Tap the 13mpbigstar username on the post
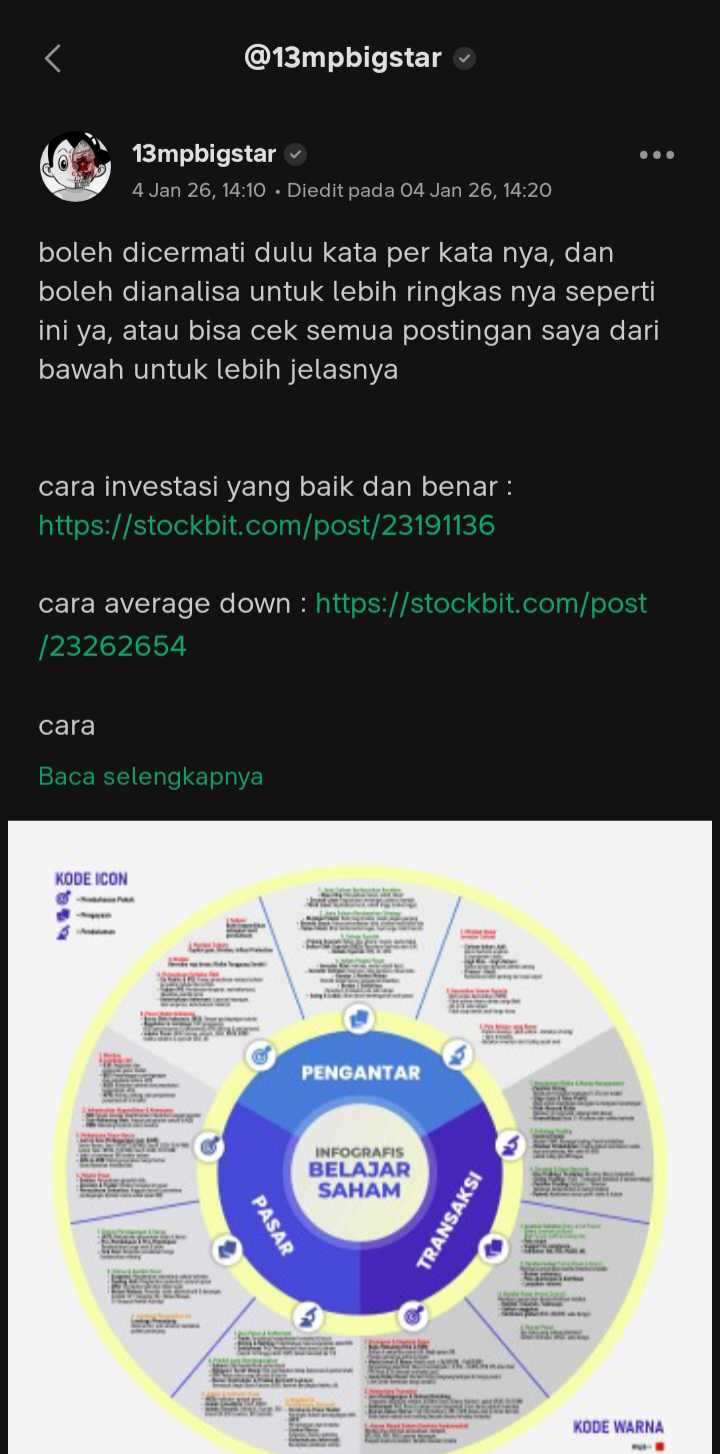 (x=204, y=154)
